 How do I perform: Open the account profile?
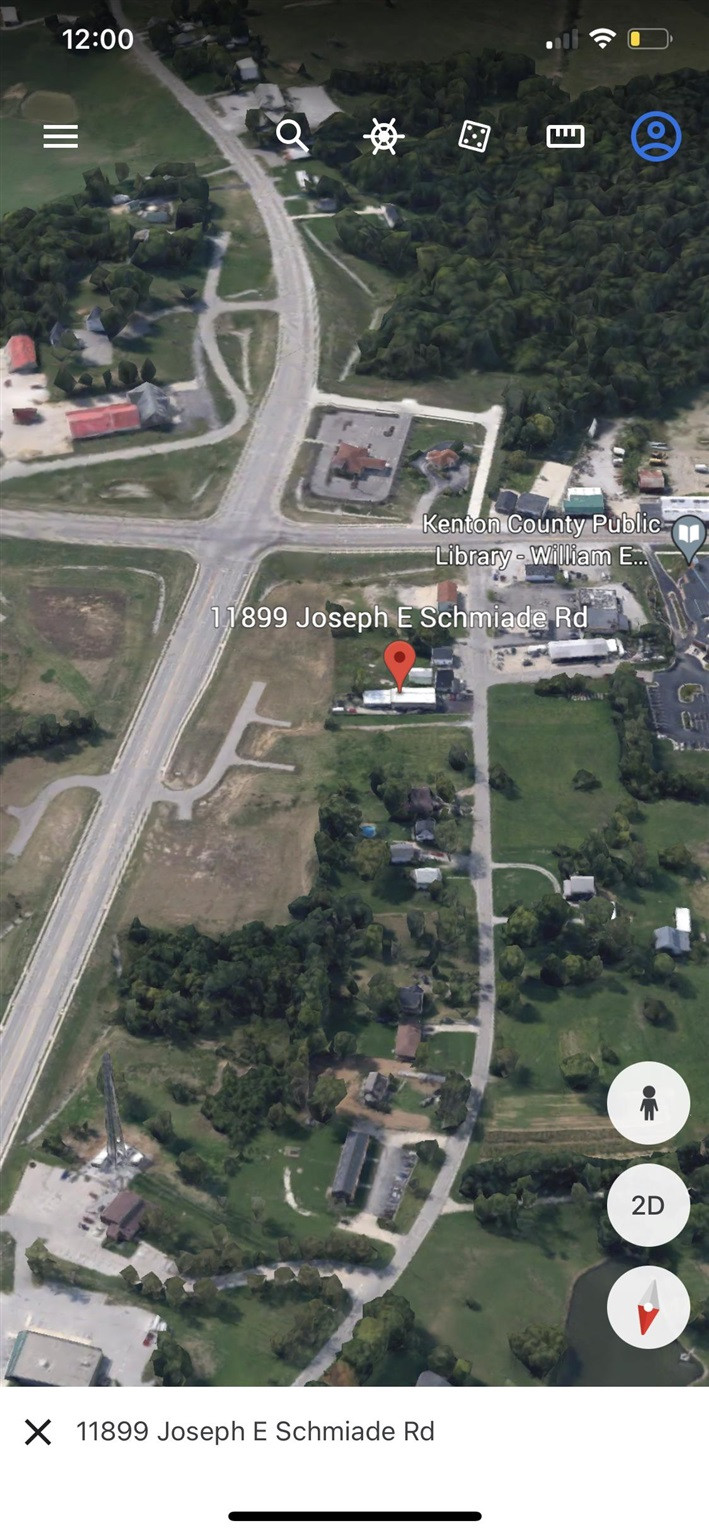pos(656,136)
